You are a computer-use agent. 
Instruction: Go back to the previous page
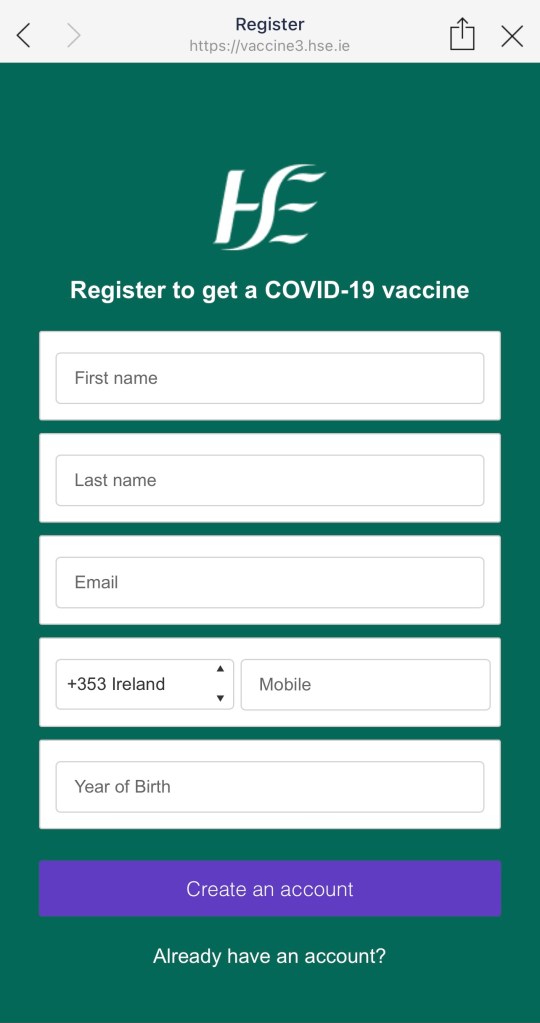tap(23, 35)
